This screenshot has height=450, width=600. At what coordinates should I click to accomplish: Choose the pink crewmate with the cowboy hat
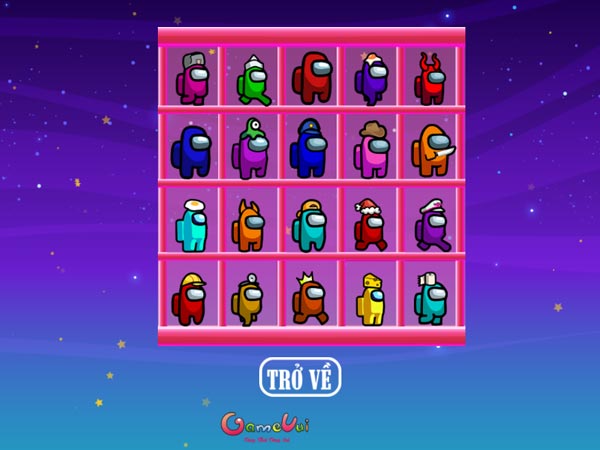tap(371, 150)
